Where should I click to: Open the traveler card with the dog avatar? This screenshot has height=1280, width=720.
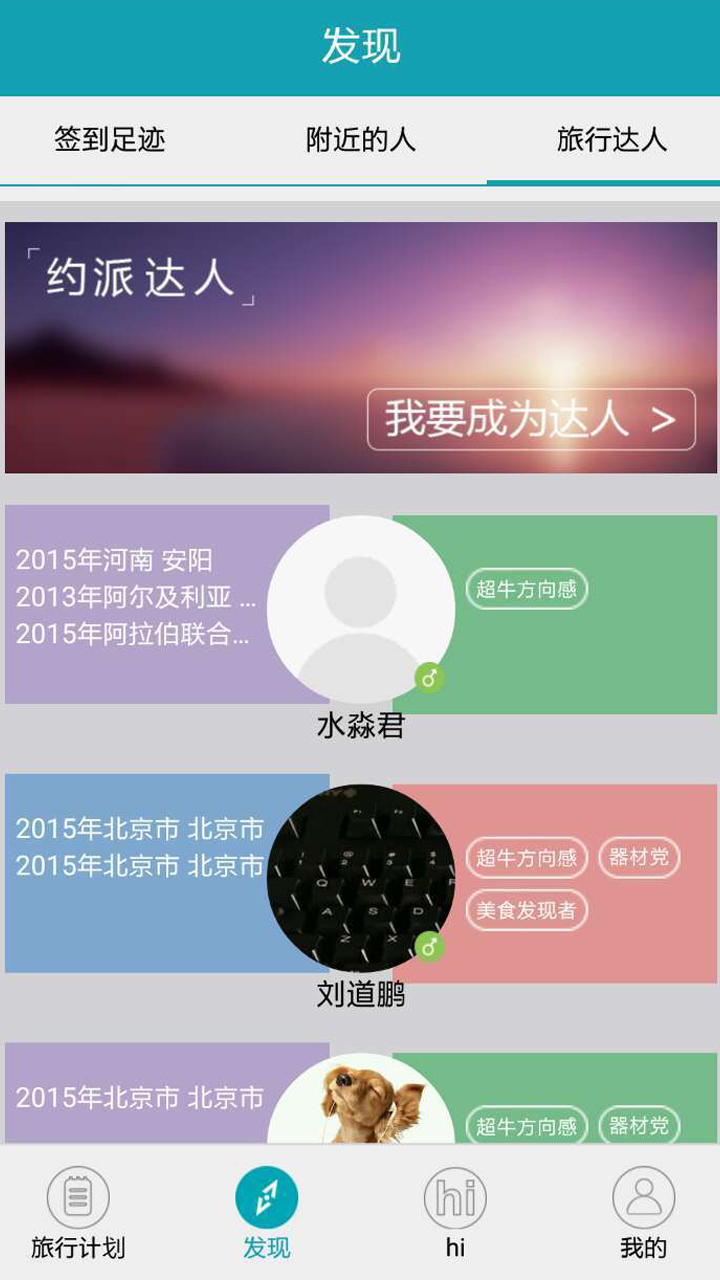pos(360,1098)
